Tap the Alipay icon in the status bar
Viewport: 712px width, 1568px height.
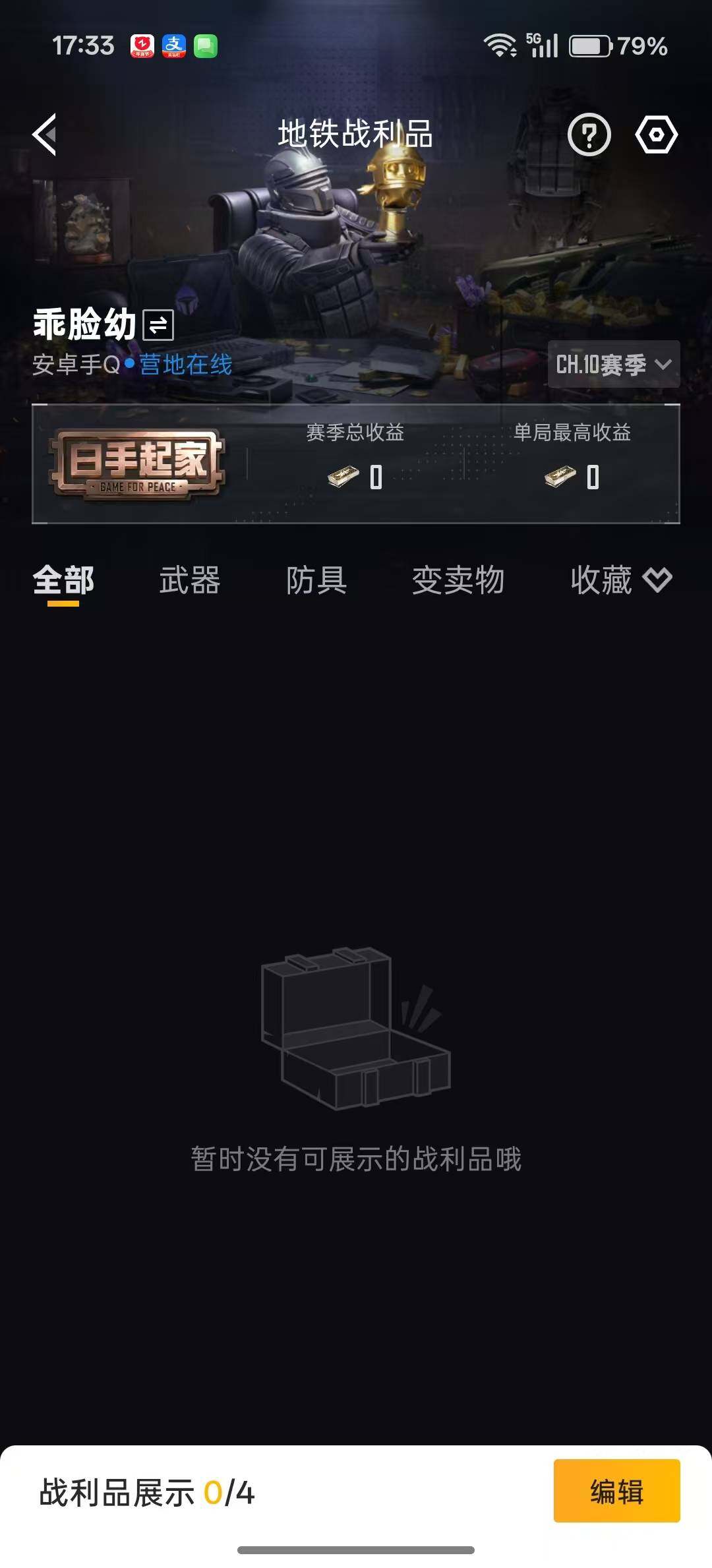[173, 46]
